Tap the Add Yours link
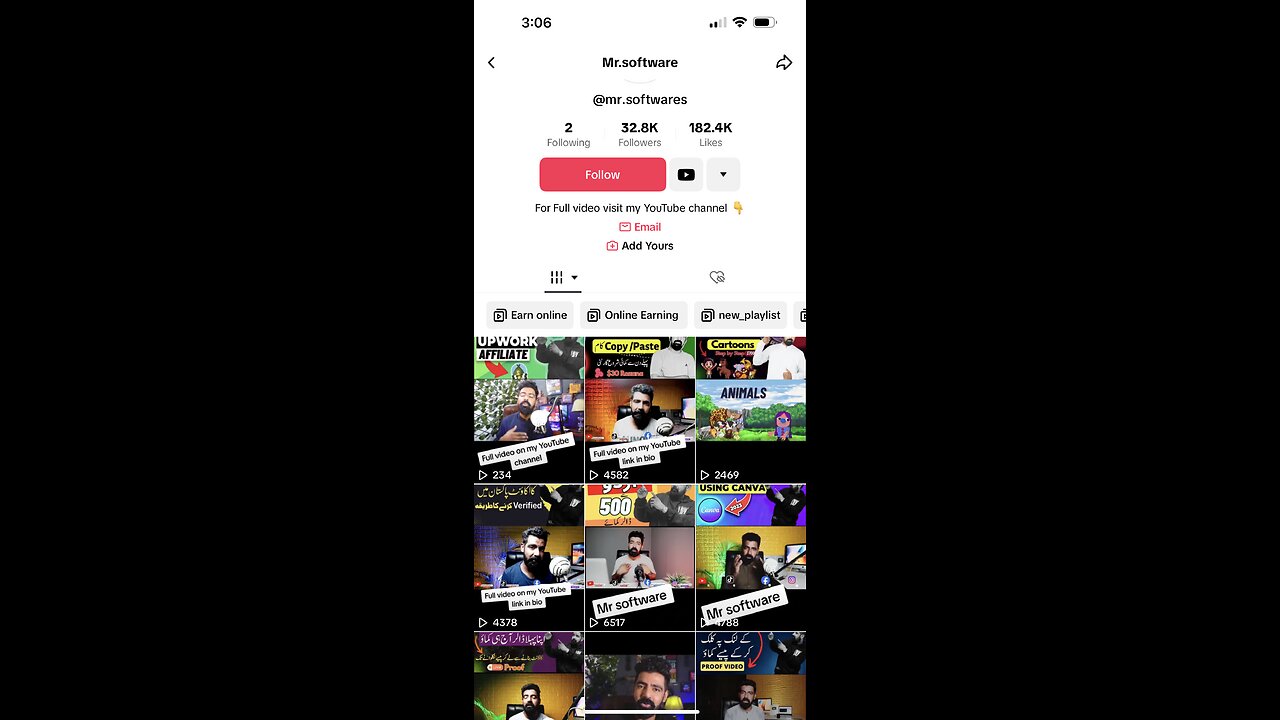This screenshot has width=1280, height=720. pyautogui.click(x=640, y=246)
